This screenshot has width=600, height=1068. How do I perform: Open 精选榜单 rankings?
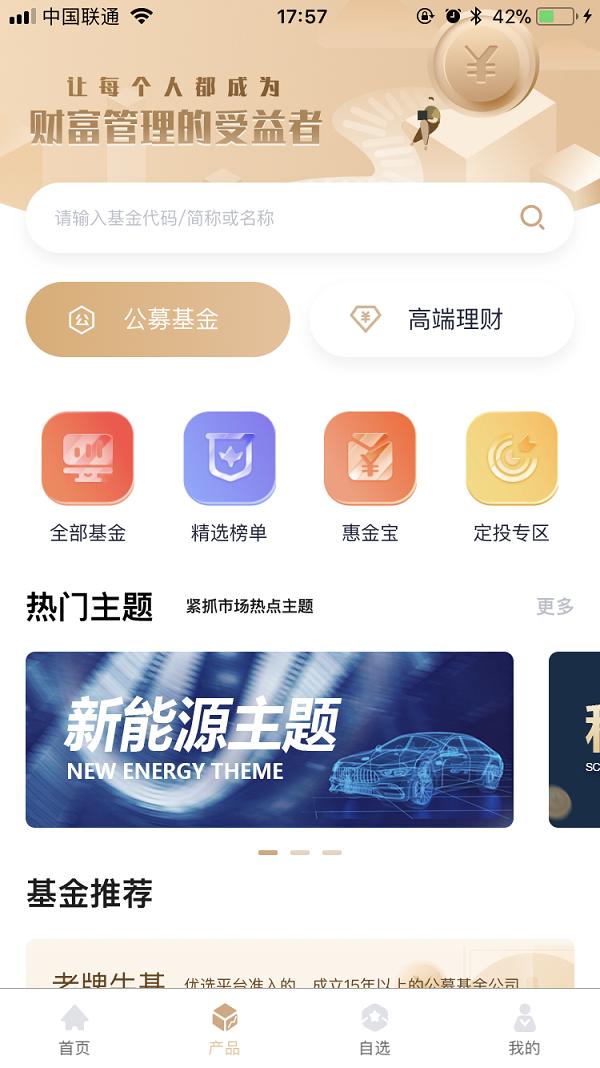(229, 476)
